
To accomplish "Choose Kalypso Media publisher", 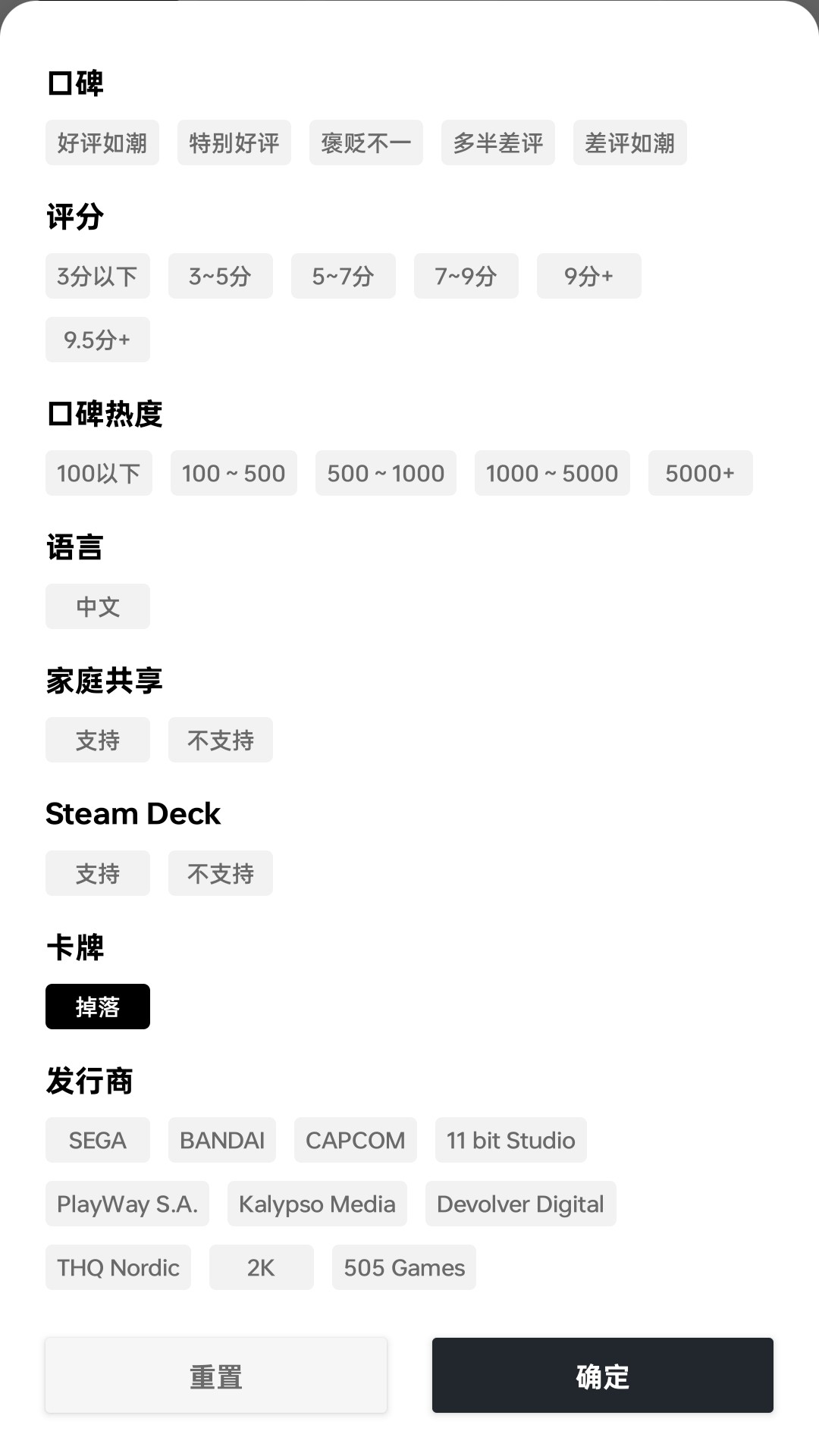I will pyautogui.click(x=317, y=1204).
